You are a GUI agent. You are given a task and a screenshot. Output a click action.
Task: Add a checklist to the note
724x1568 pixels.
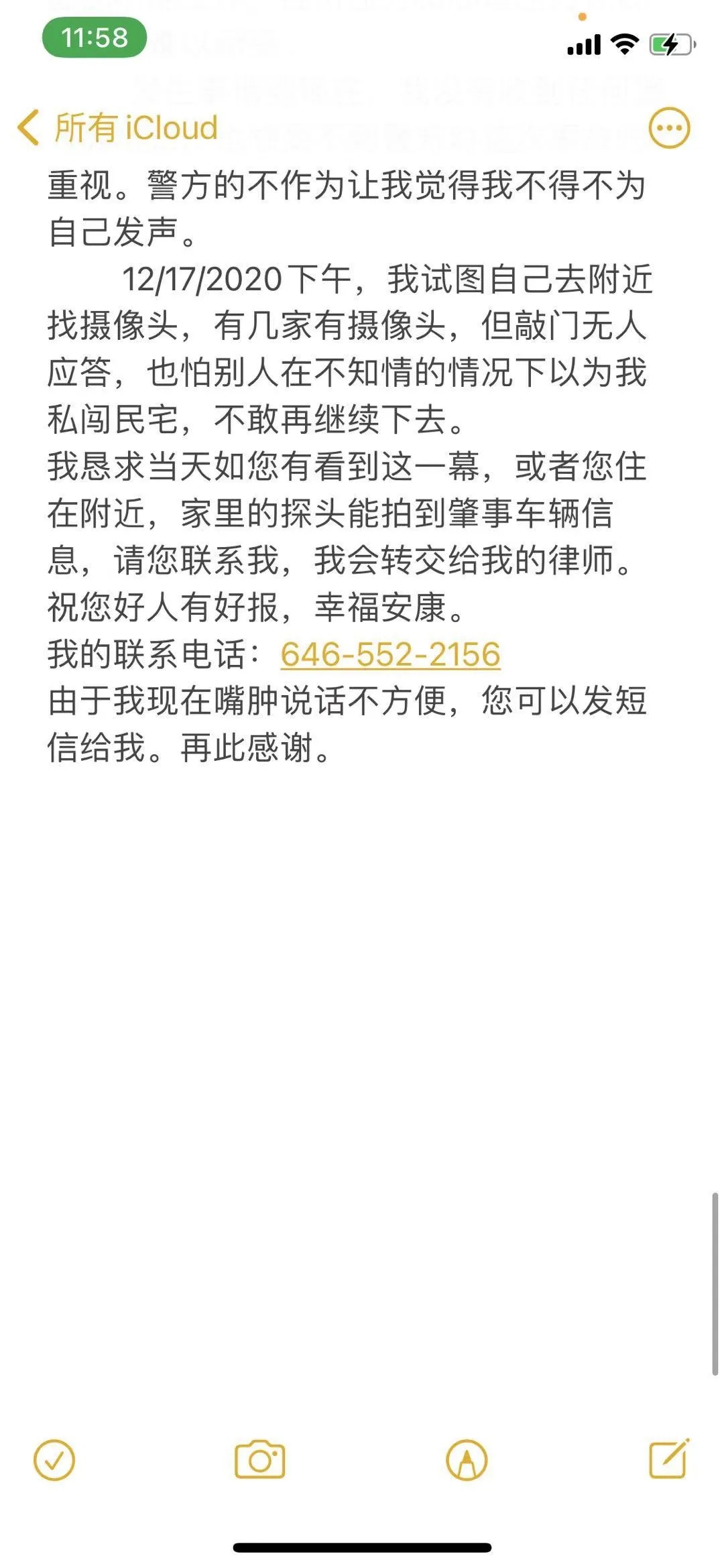[x=54, y=1460]
